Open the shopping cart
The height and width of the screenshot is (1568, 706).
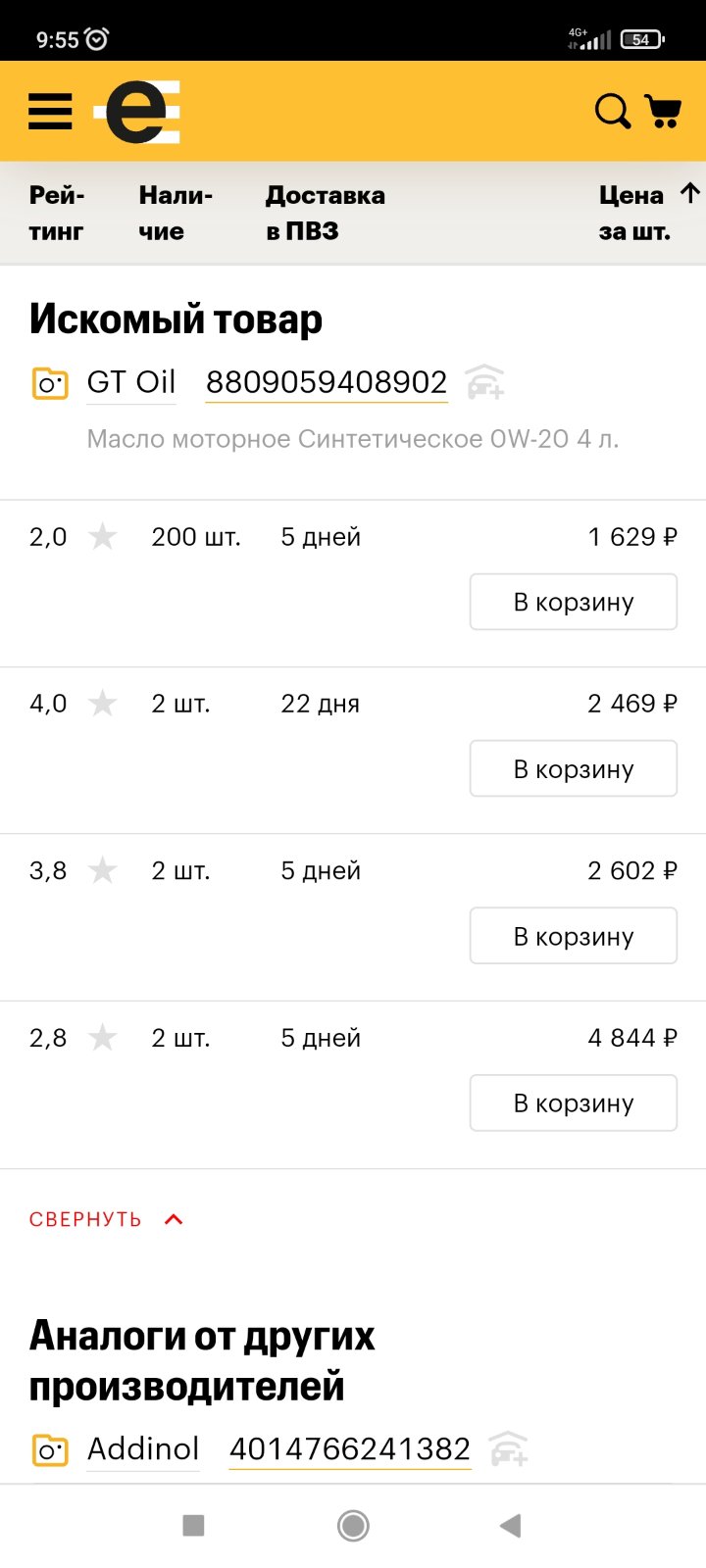point(663,111)
